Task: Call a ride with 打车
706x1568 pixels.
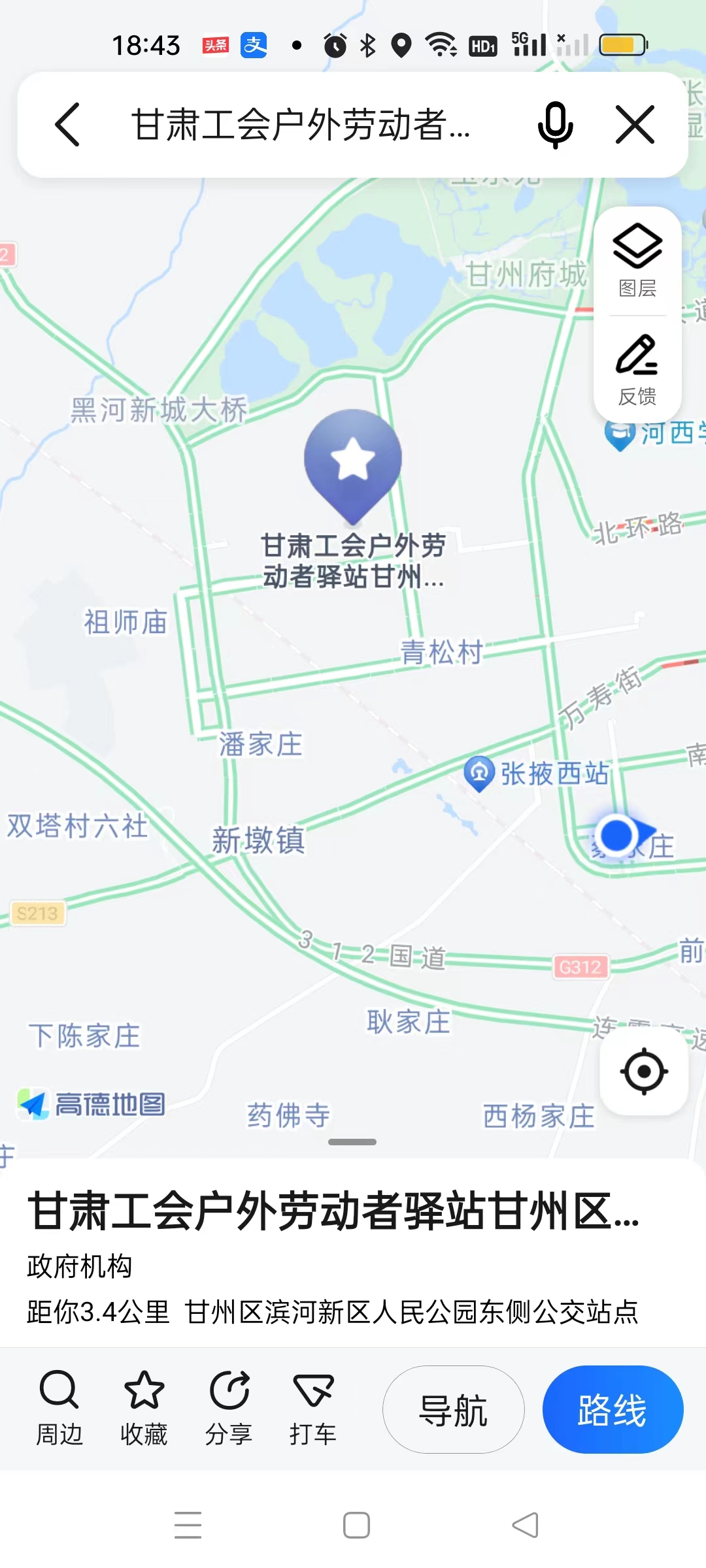Action: pyautogui.click(x=313, y=1408)
